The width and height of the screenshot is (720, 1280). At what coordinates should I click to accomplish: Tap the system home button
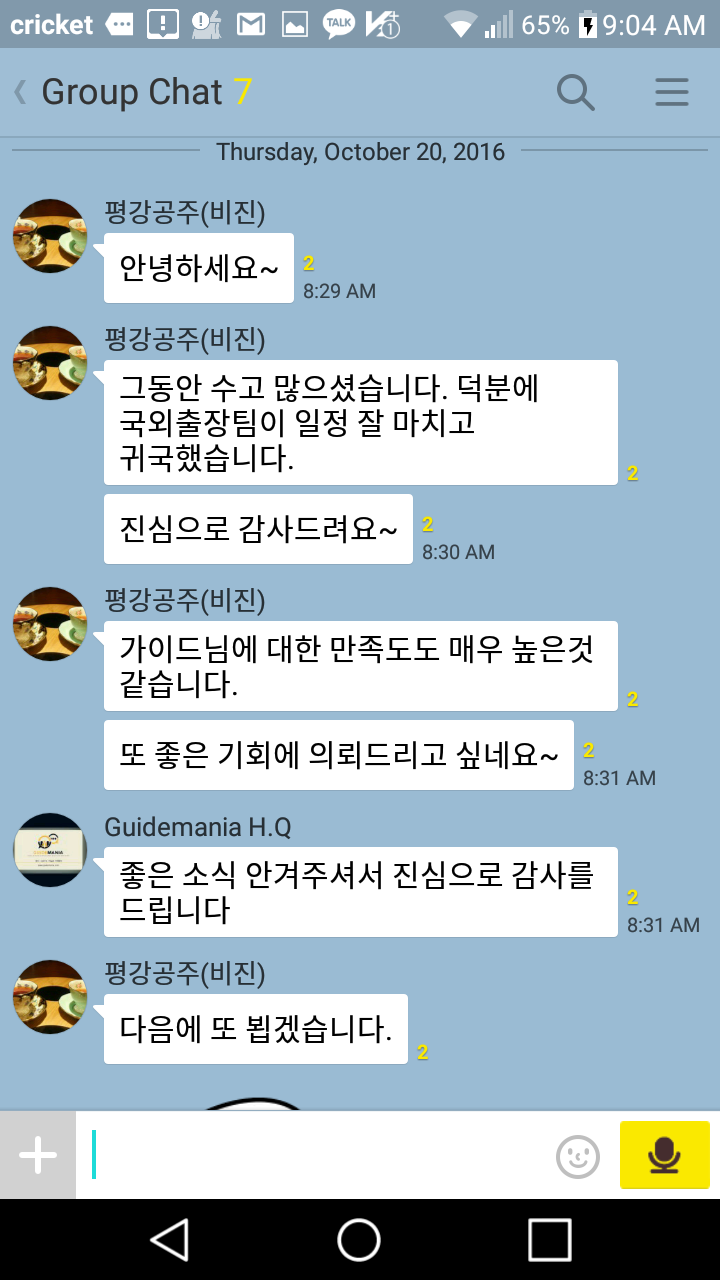[x=359, y=1240]
